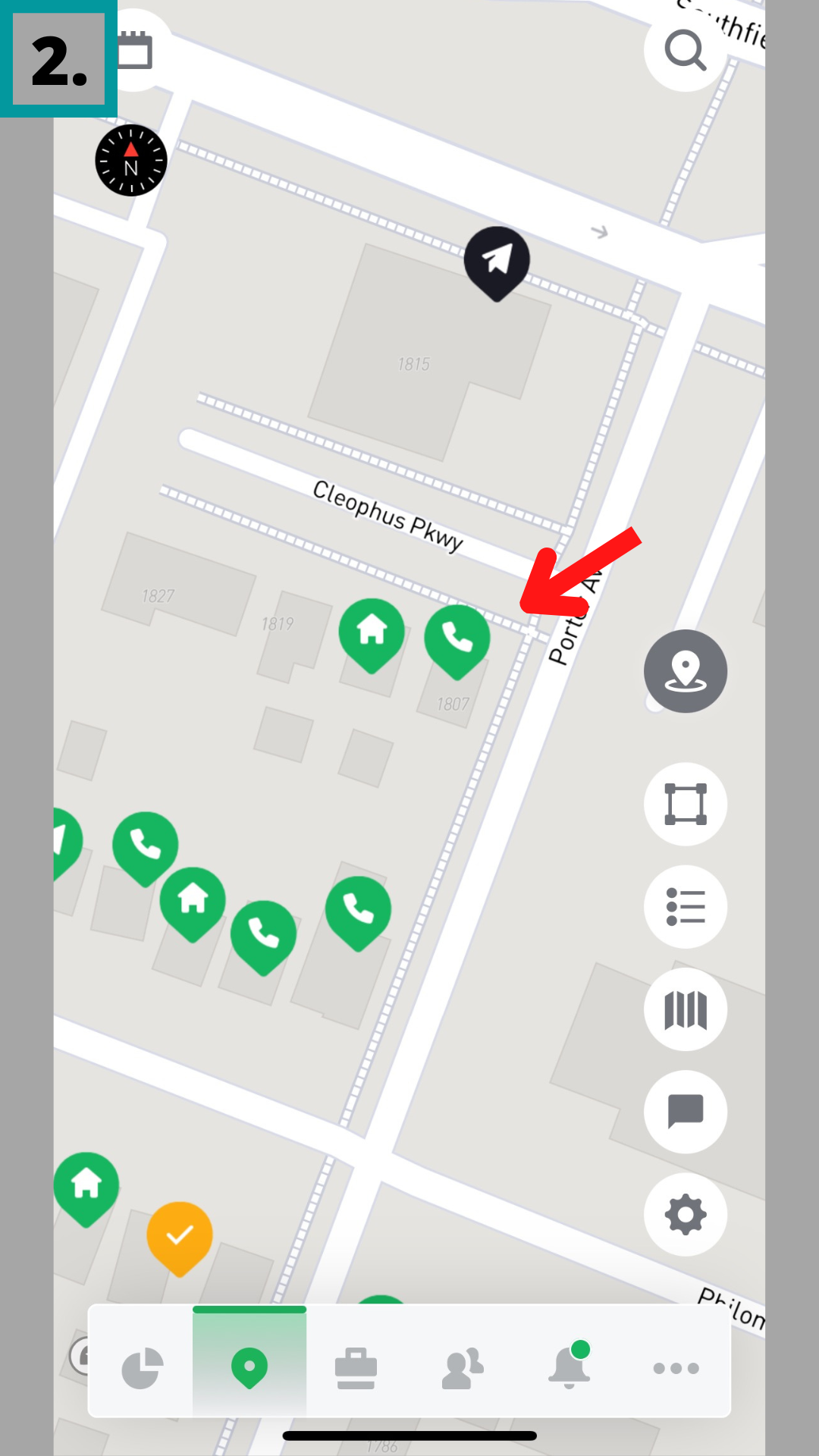Screen dimensions: 819x1456
Task: Open the chat message button
Action: (685, 1112)
